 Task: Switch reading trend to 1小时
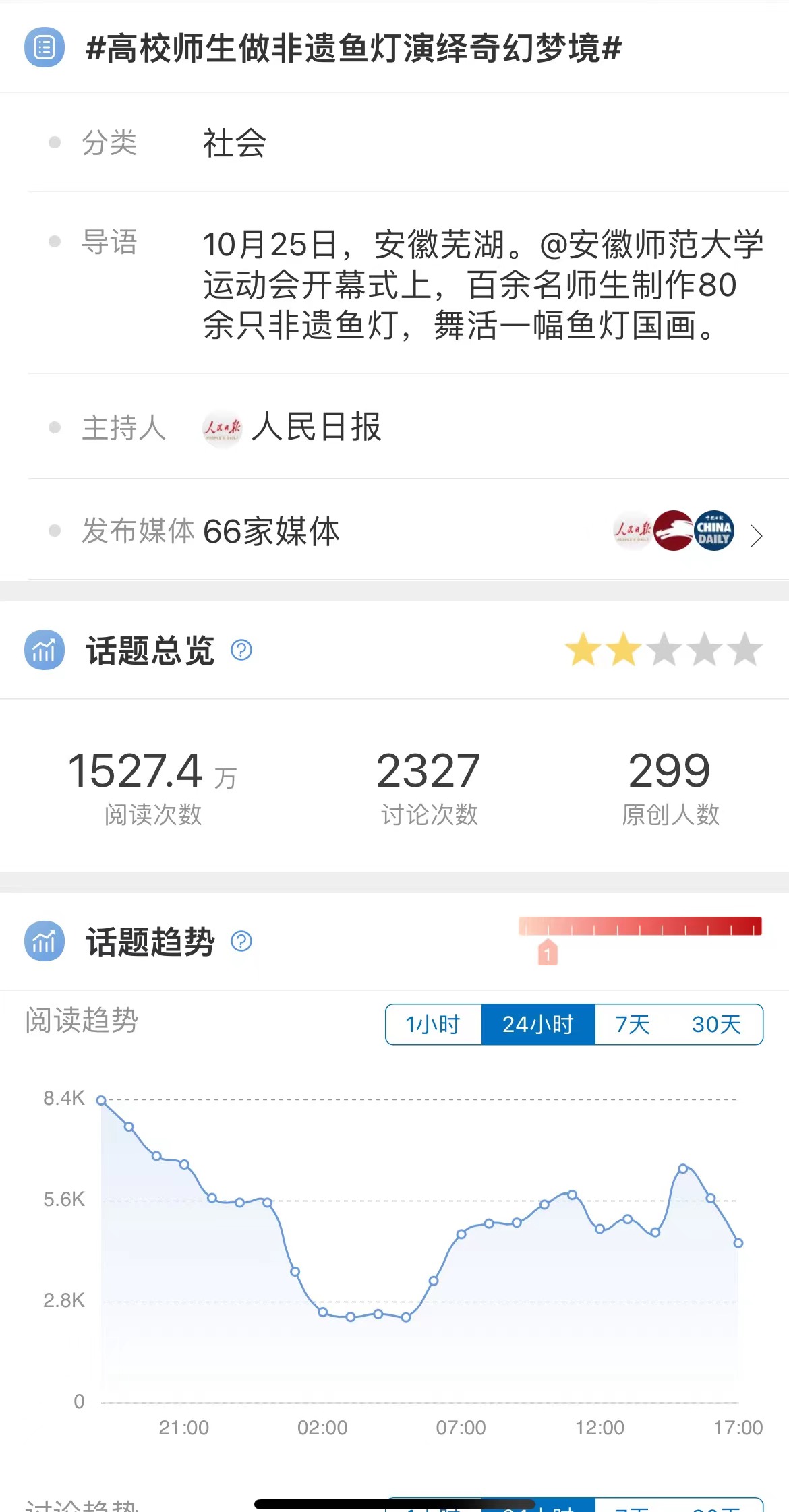click(x=433, y=1025)
